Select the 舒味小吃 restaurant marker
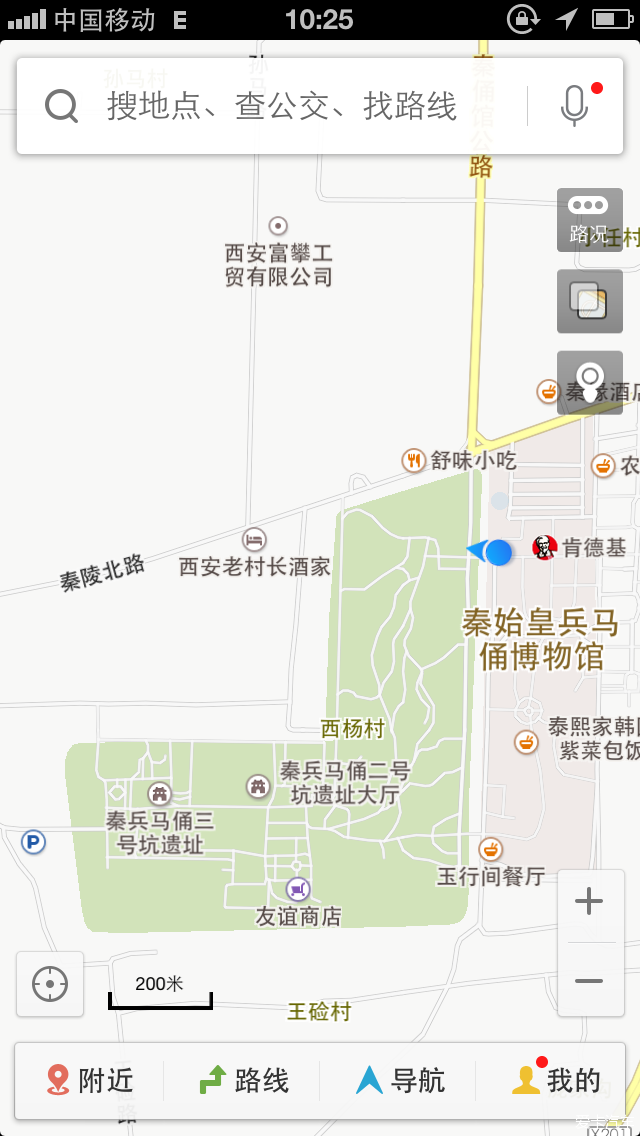The width and height of the screenshot is (640, 1136). pyautogui.click(x=414, y=460)
